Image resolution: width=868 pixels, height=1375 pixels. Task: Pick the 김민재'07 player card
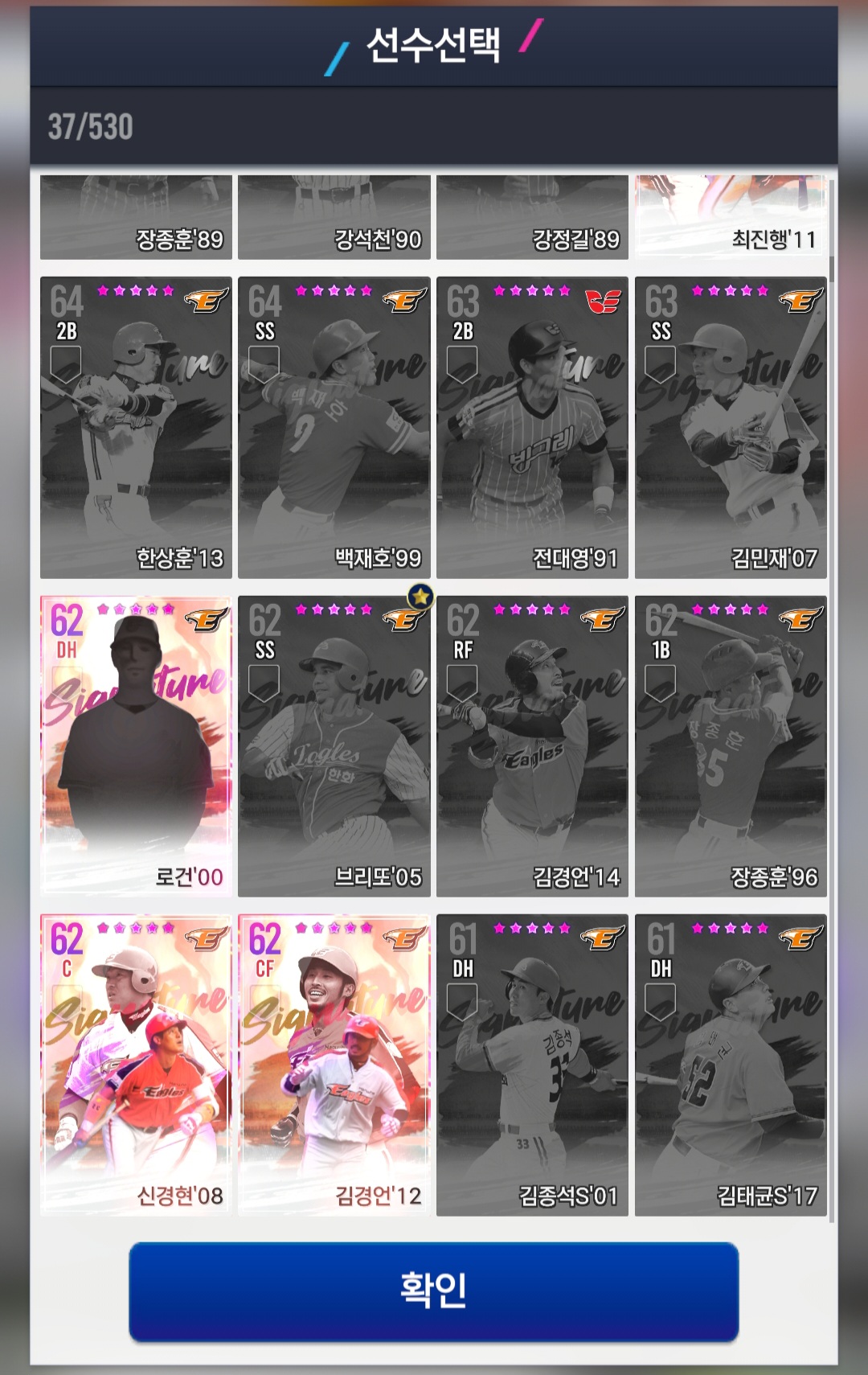tap(731, 427)
